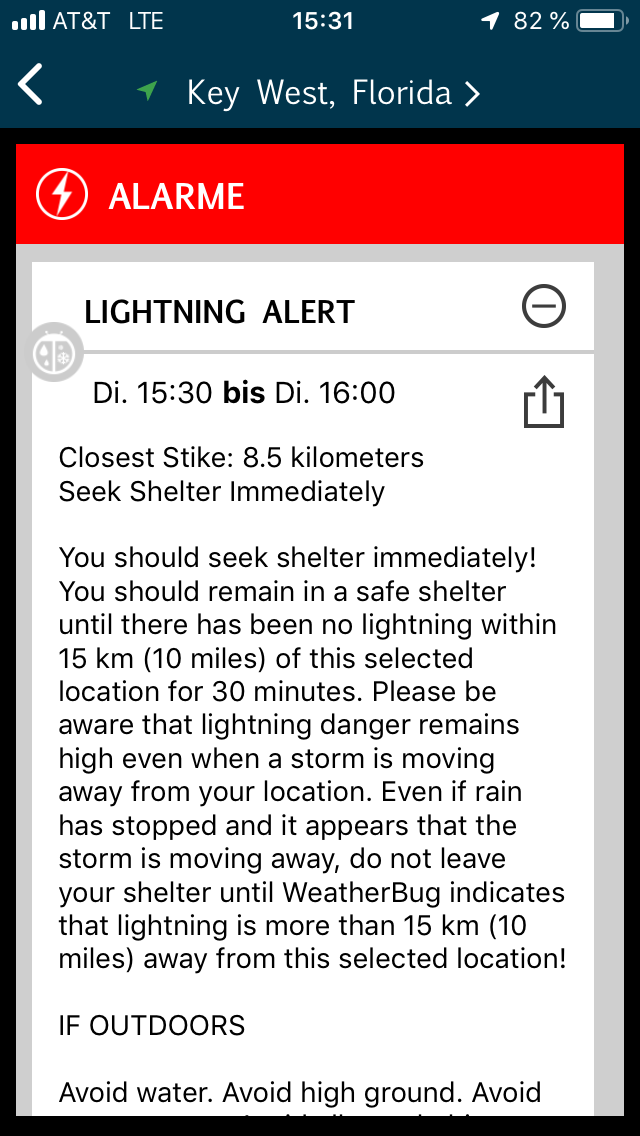Go back using the top-left arrow
640x1136 pixels.
tap(30, 86)
